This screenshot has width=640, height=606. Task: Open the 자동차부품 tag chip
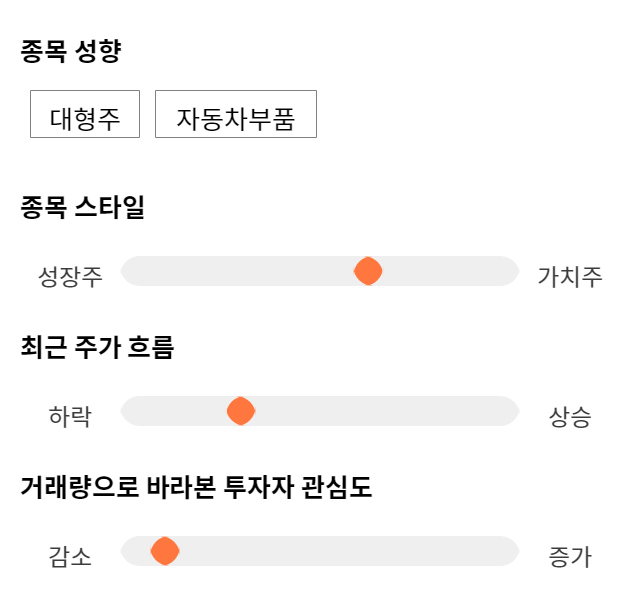point(236,114)
